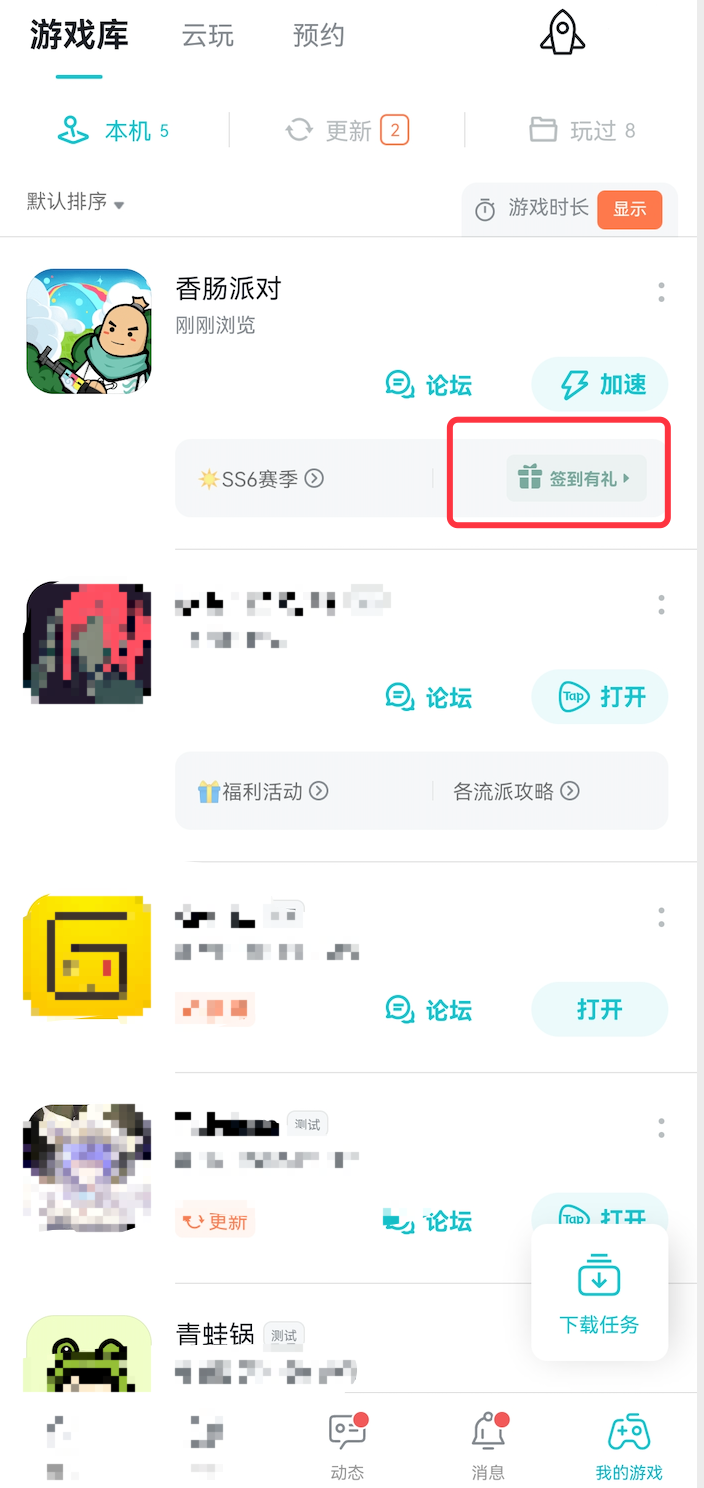Expand the 默认排序 sort dropdown
Image resolution: width=704 pixels, height=1488 pixels.
coord(76,202)
